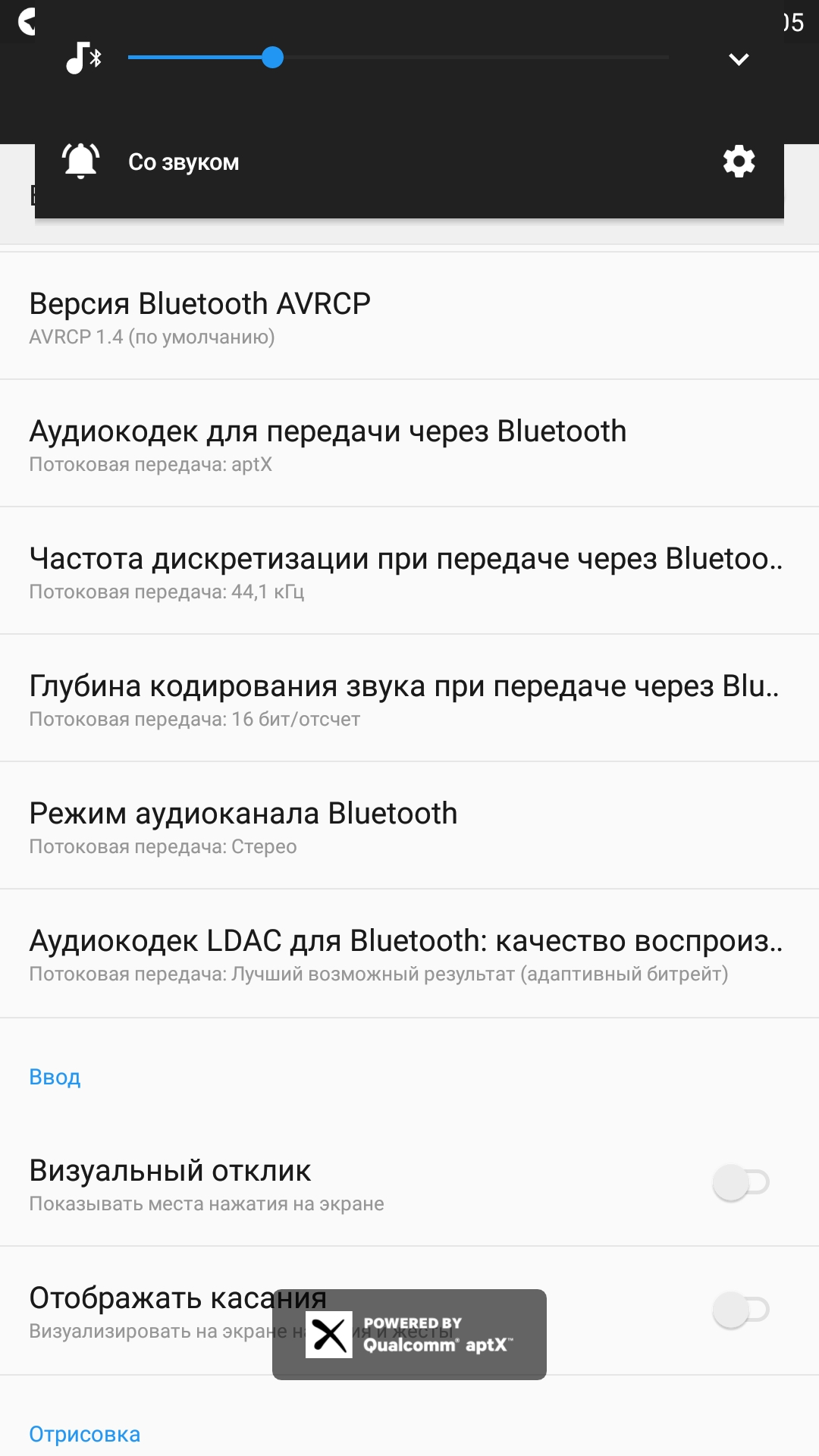
Task: Tap the Bluetooth media volume icon
Action: pyautogui.click(x=83, y=58)
